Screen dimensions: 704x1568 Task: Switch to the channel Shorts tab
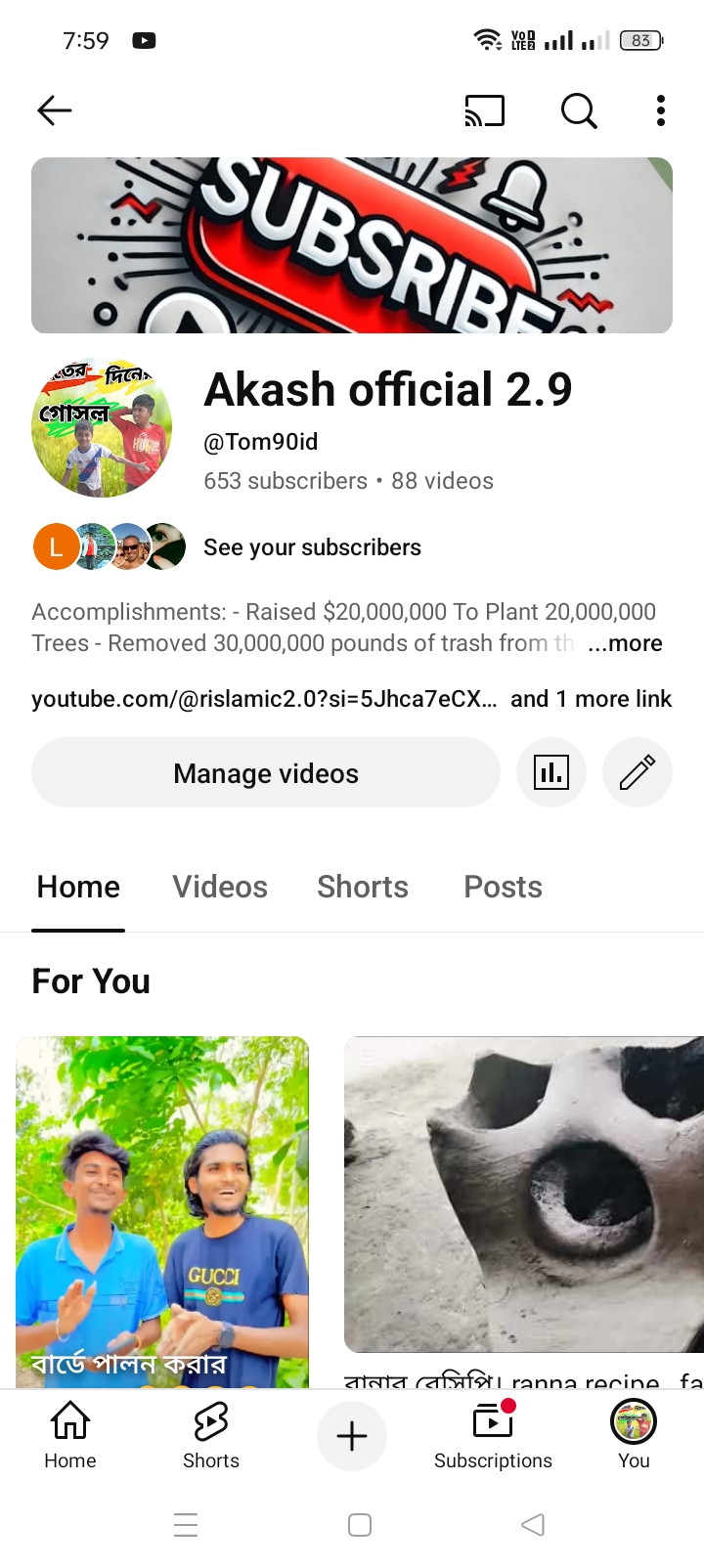click(x=363, y=887)
